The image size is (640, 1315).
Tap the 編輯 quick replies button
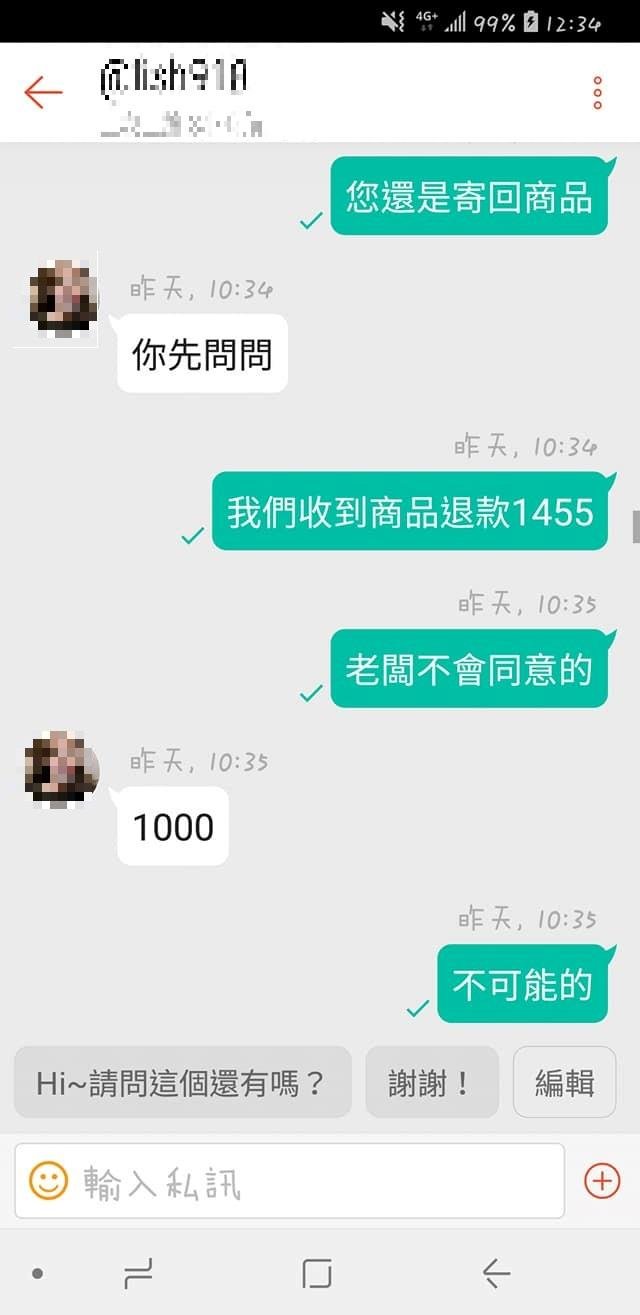pos(564,1083)
